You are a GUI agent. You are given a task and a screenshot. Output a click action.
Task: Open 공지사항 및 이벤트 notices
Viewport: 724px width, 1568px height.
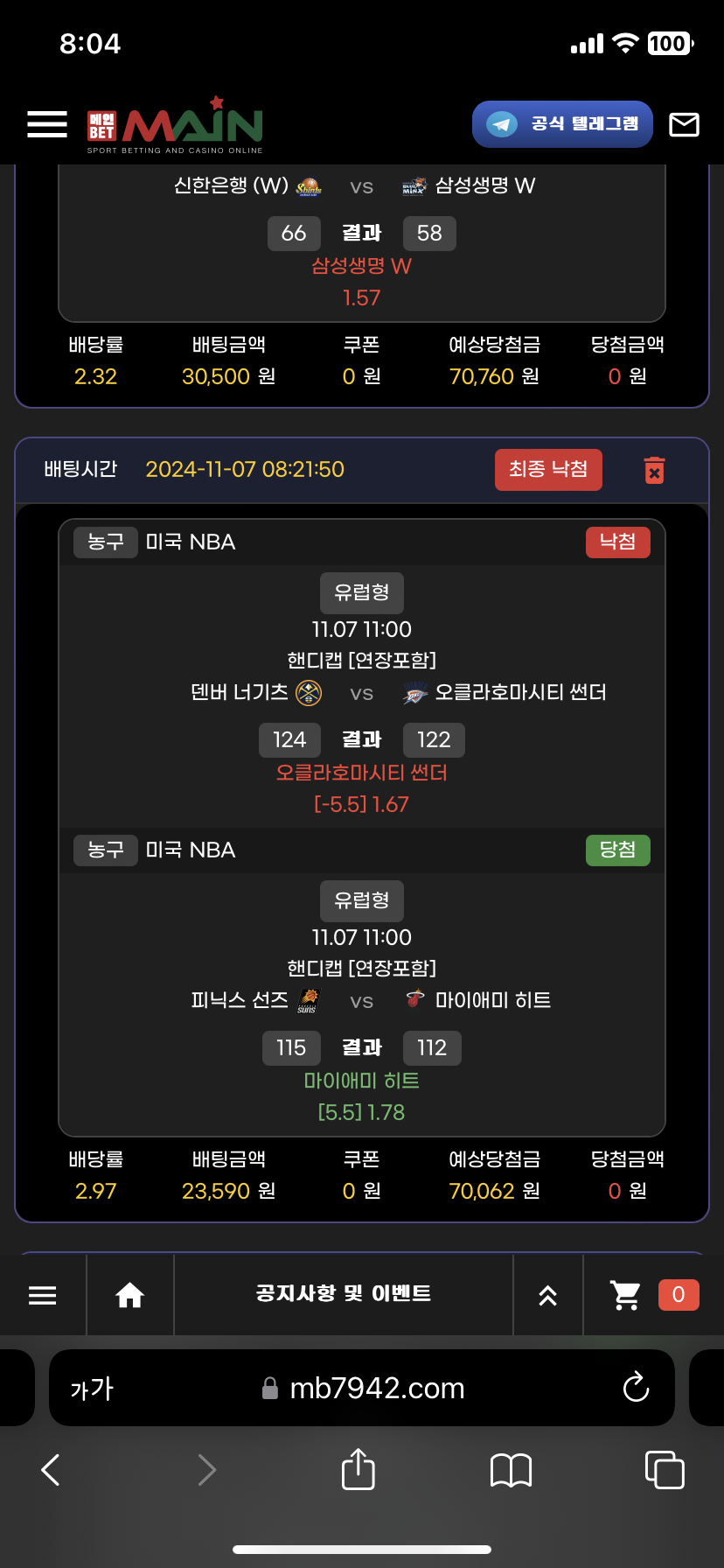[x=343, y=1294]
